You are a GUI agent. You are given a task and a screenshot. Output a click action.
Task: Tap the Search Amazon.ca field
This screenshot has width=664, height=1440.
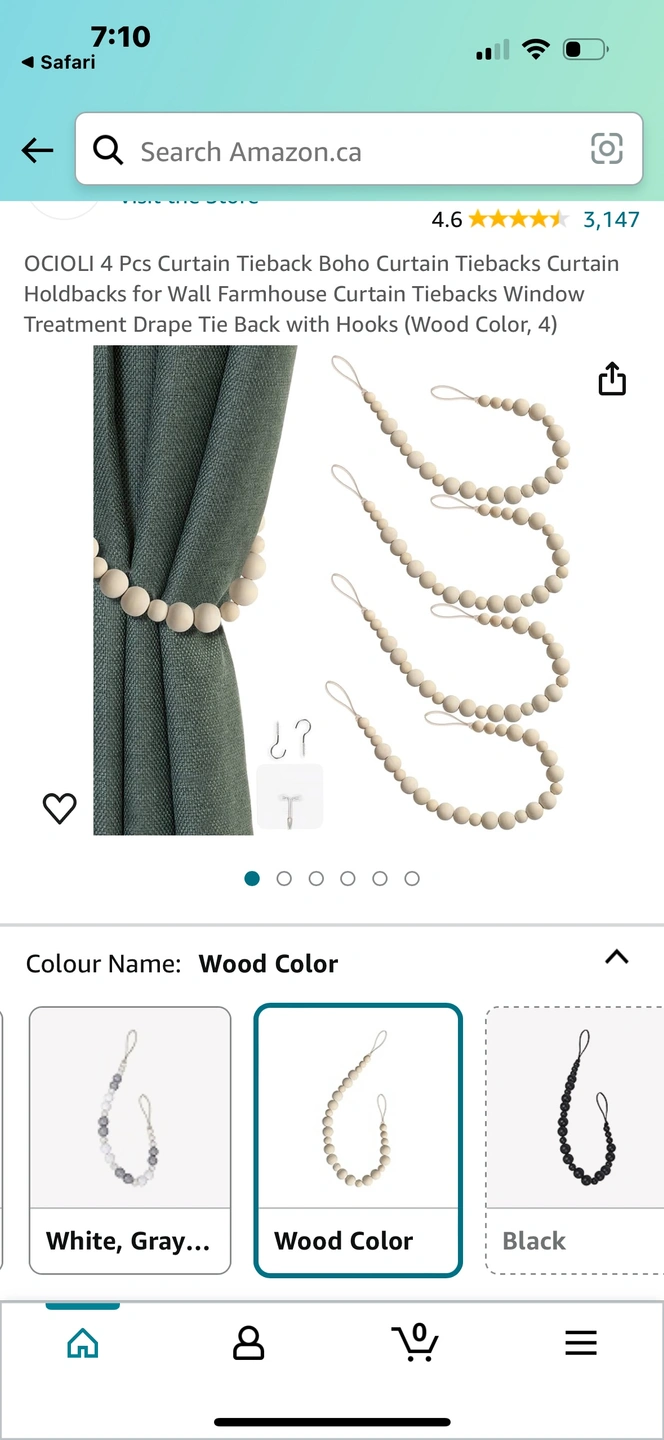[340, 151]
